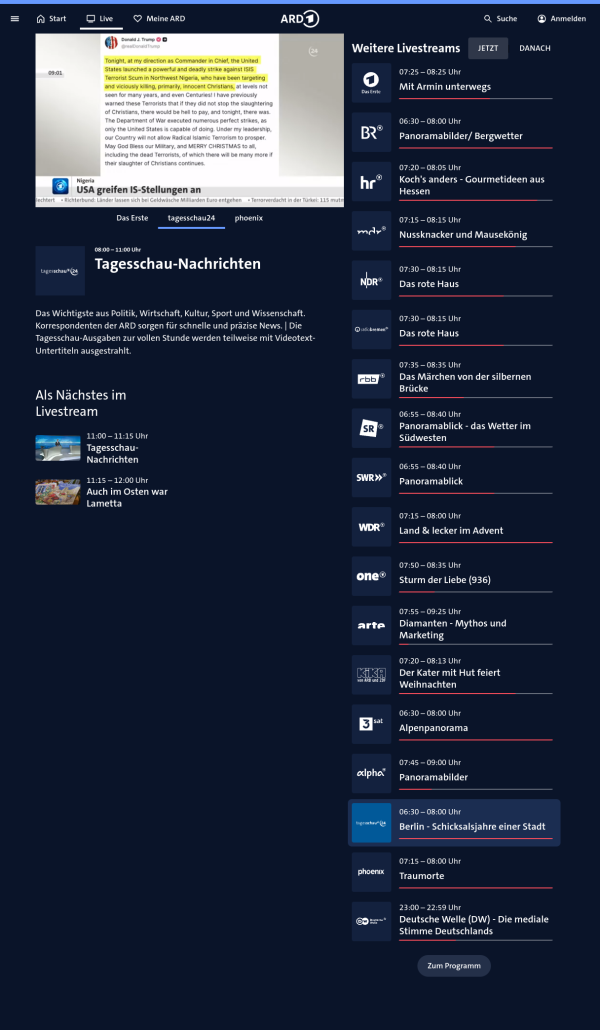Open Meine ARD section
Image resolution: width=600 pixels, height=1030 pixels.
tap(159, 18)
